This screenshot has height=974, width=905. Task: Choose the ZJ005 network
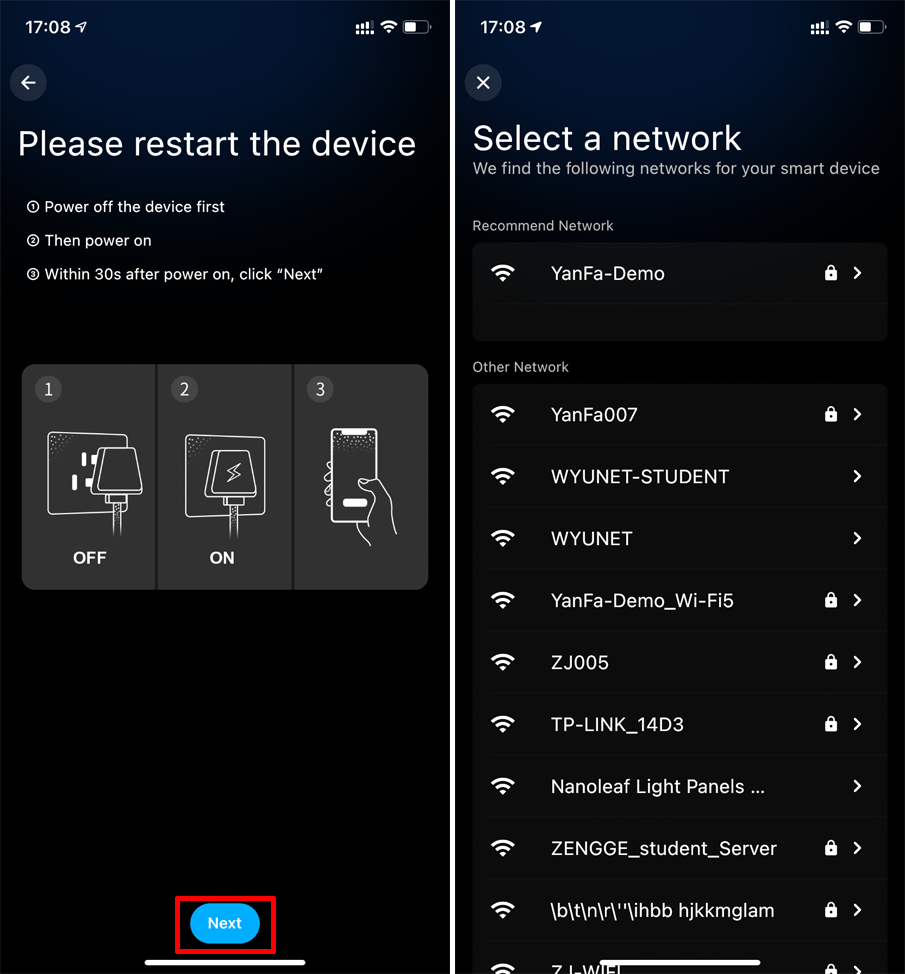[678, 663]
